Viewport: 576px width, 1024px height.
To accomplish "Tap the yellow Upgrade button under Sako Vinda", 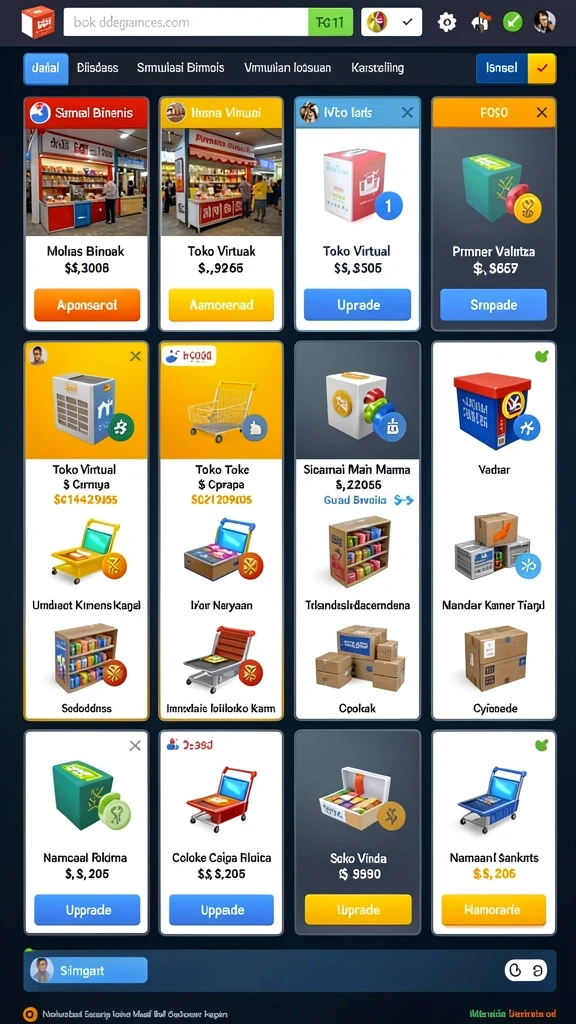I will [x=358, y=910].
